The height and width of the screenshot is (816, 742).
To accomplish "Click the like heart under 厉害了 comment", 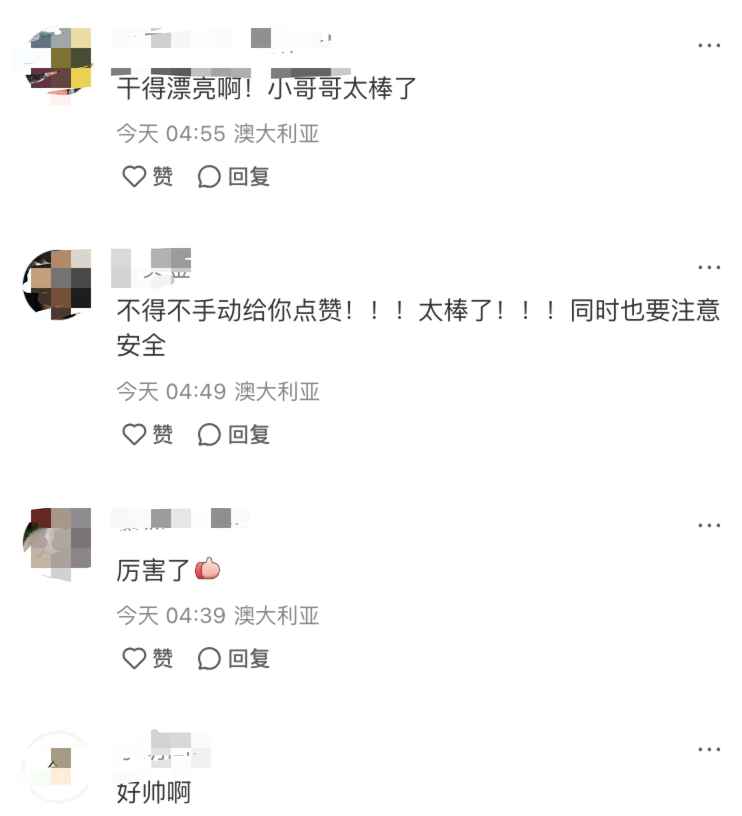I will [134, 659].
